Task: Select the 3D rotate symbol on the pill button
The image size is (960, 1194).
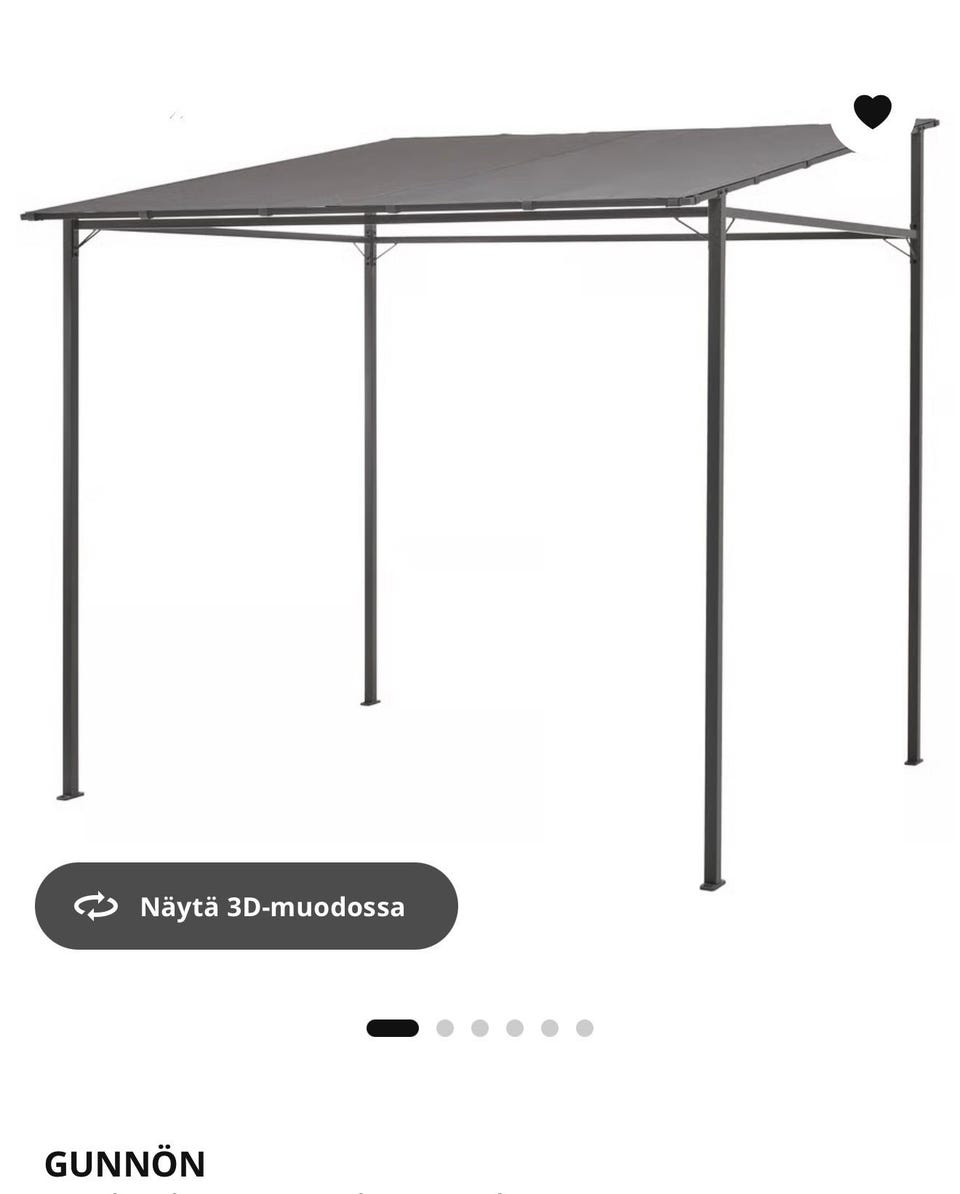Action: pyautogui.click(x=93, y=907)
